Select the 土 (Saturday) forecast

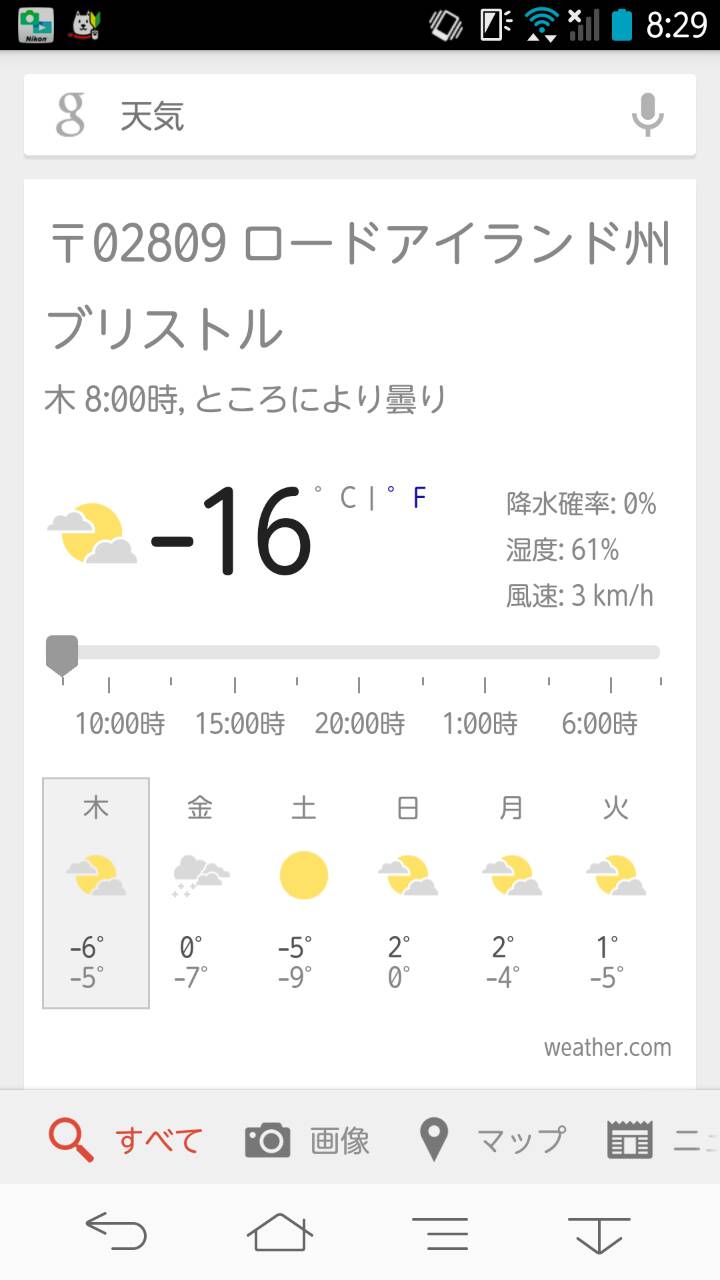tap(304, 893)
